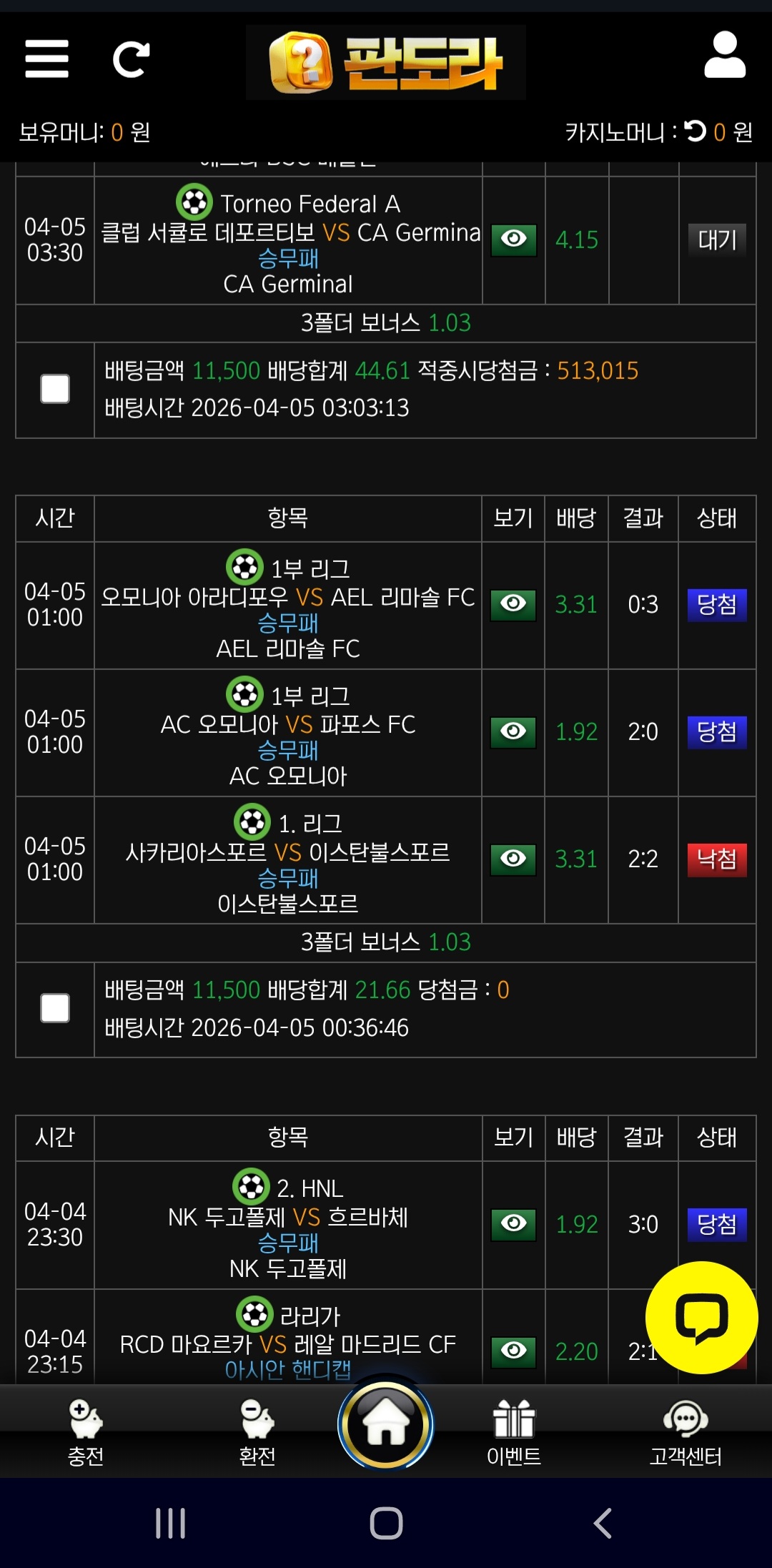Go to 환전 withdrawal tab
Image resolution: width=772 pixels, height=1568 pixels.
click(x=257, y=1432)
